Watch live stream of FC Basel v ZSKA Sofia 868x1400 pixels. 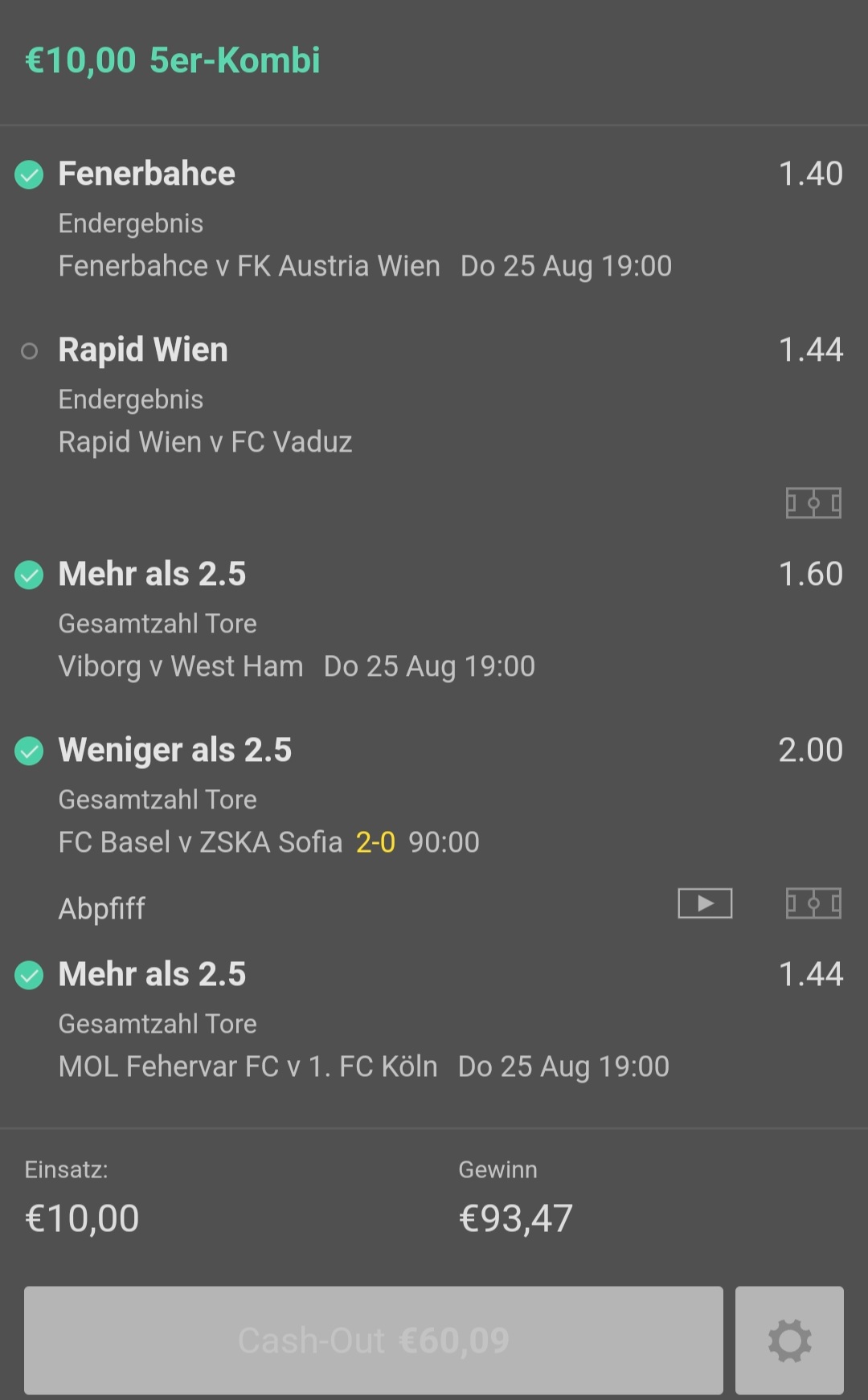705,903
